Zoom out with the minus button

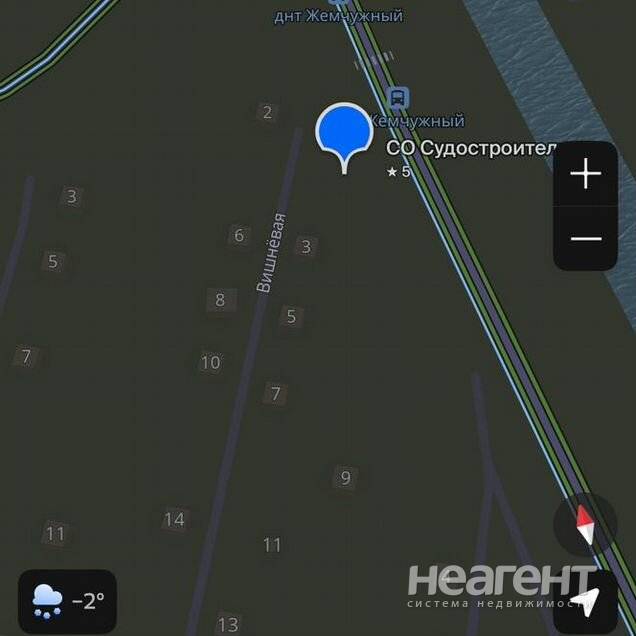point(585,238)
